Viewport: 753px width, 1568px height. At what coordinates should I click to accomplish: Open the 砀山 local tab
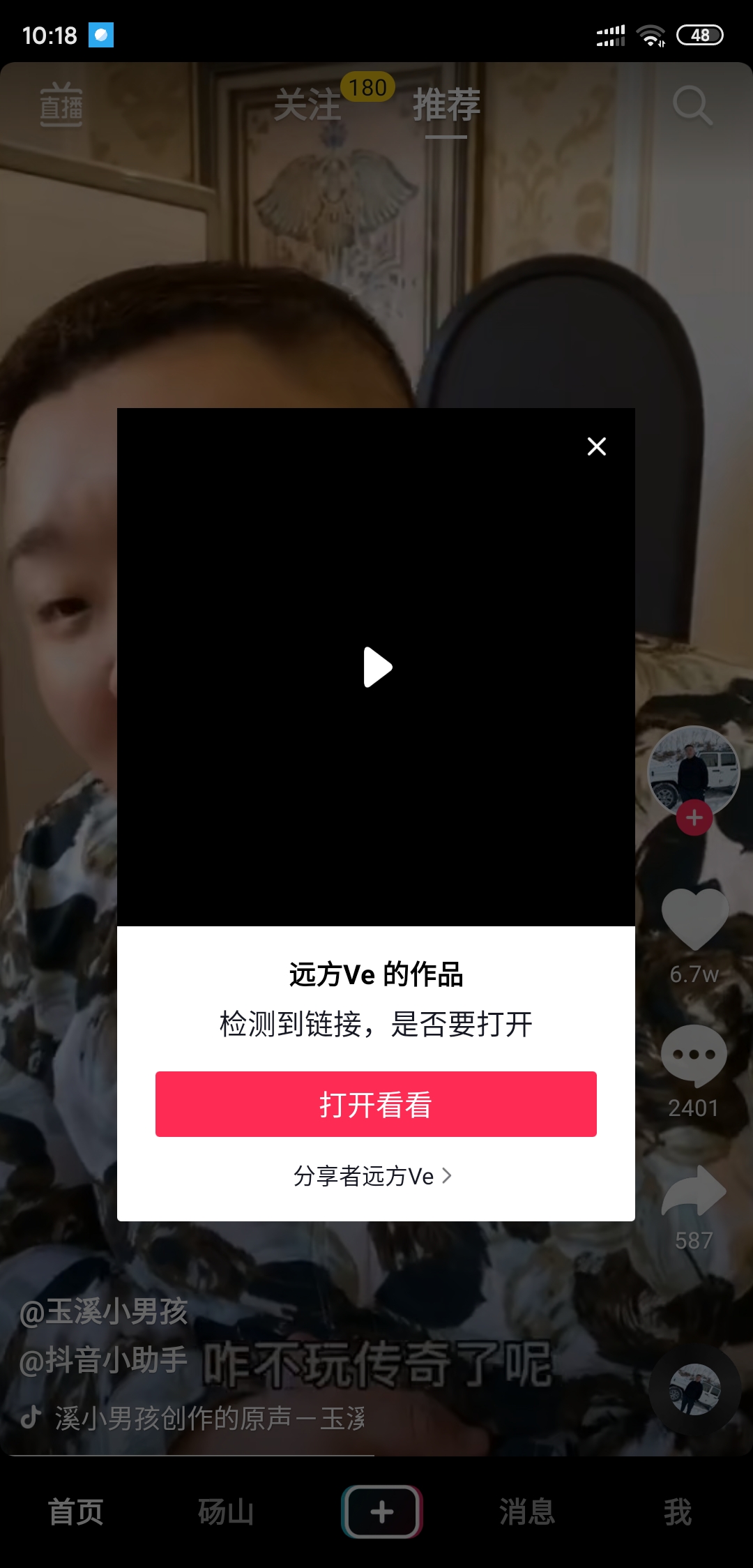click(226, 1512)
